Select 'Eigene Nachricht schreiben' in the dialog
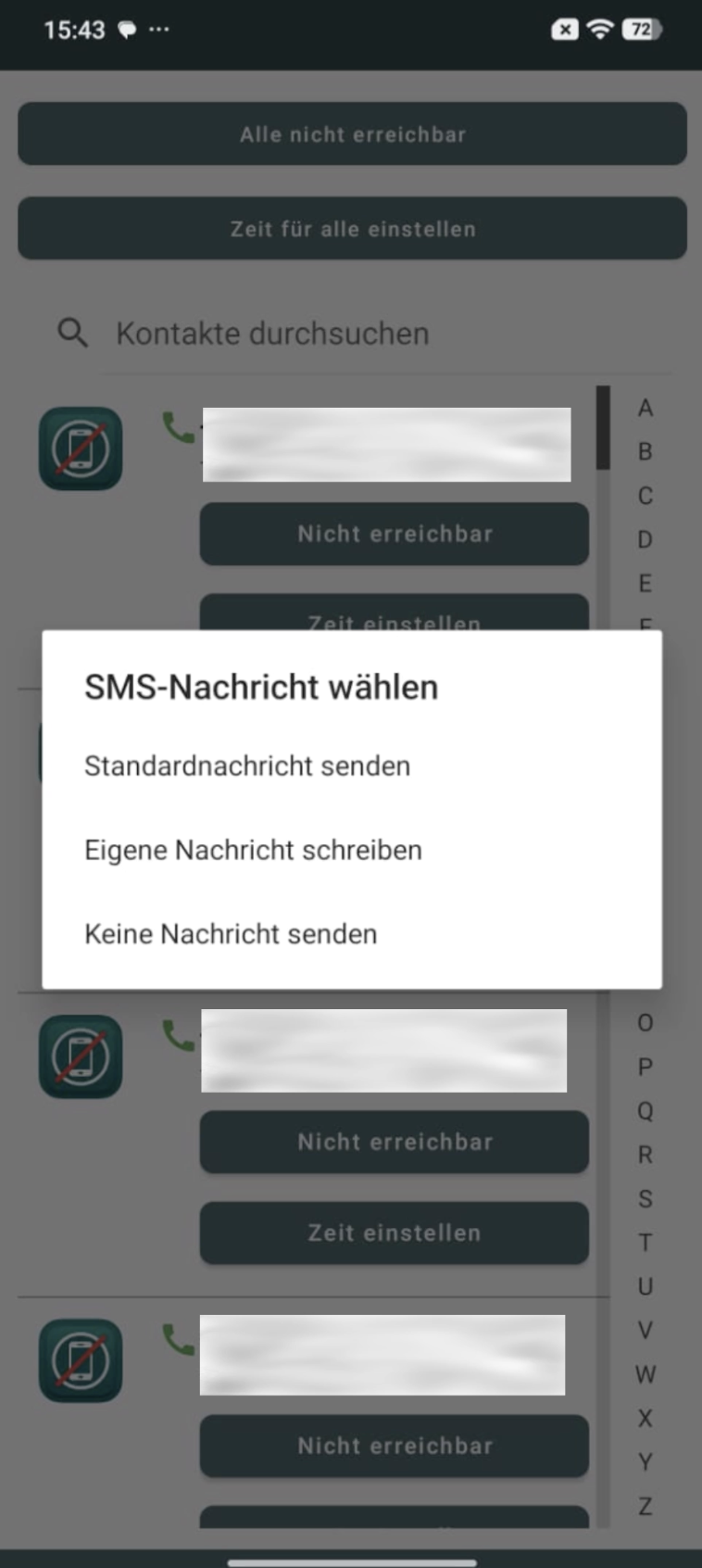This screenshot has width=702, height=1568. (x=253, y=849)
